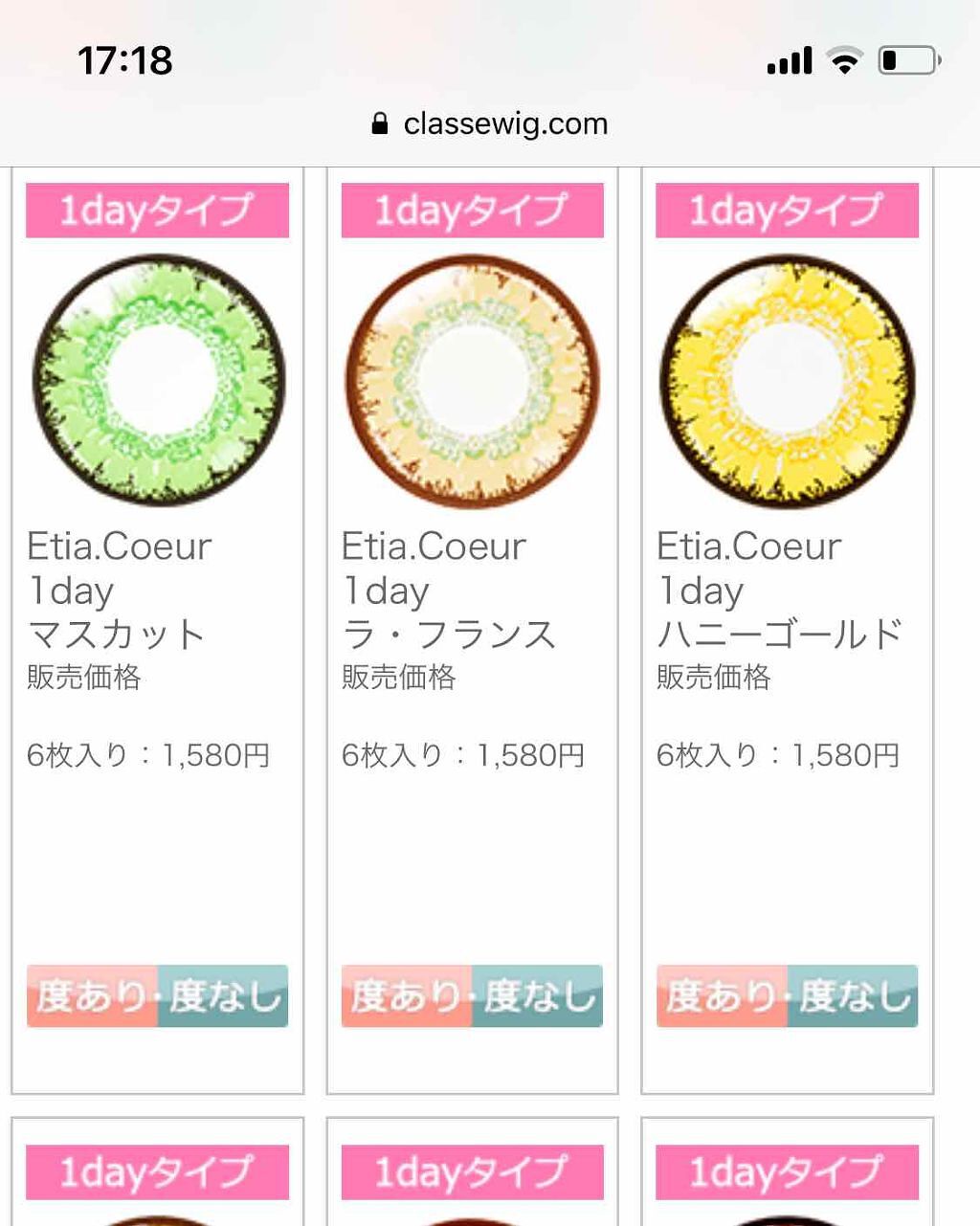Select the 度あり option for マスカット lens

tap(93, 996)
